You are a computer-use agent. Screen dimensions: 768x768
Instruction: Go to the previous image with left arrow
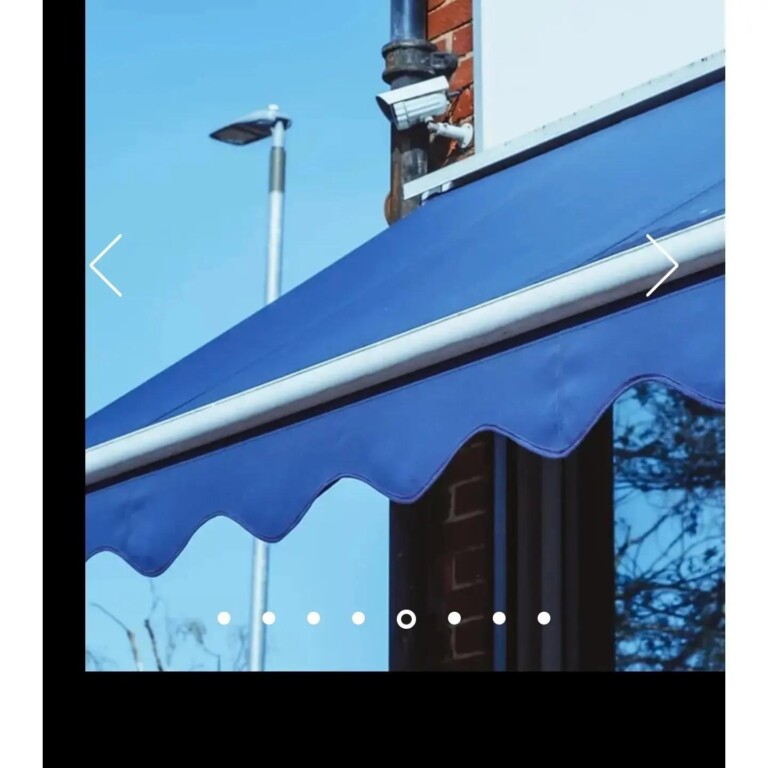106,265
